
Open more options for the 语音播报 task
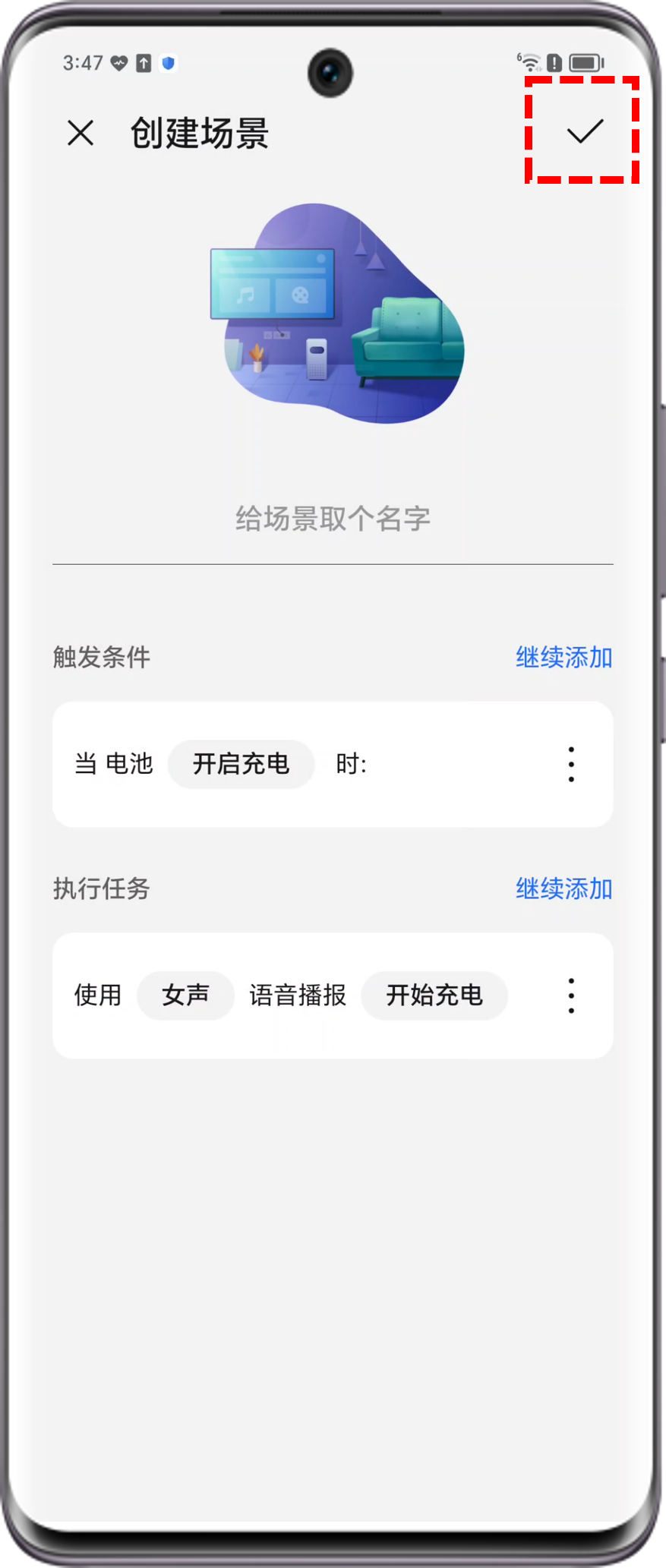pos(571,995)
